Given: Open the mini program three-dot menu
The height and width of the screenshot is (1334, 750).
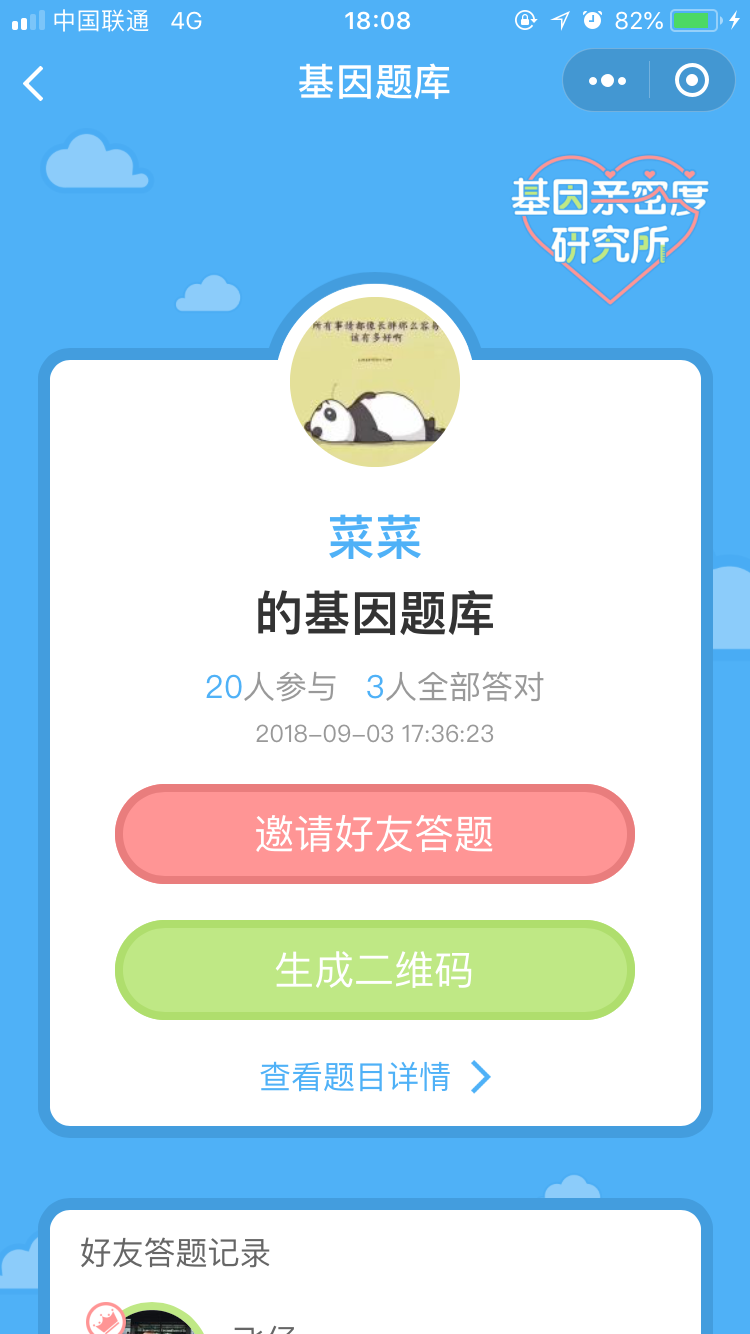Looking at the screenshot, I should [x=607, y=81].
